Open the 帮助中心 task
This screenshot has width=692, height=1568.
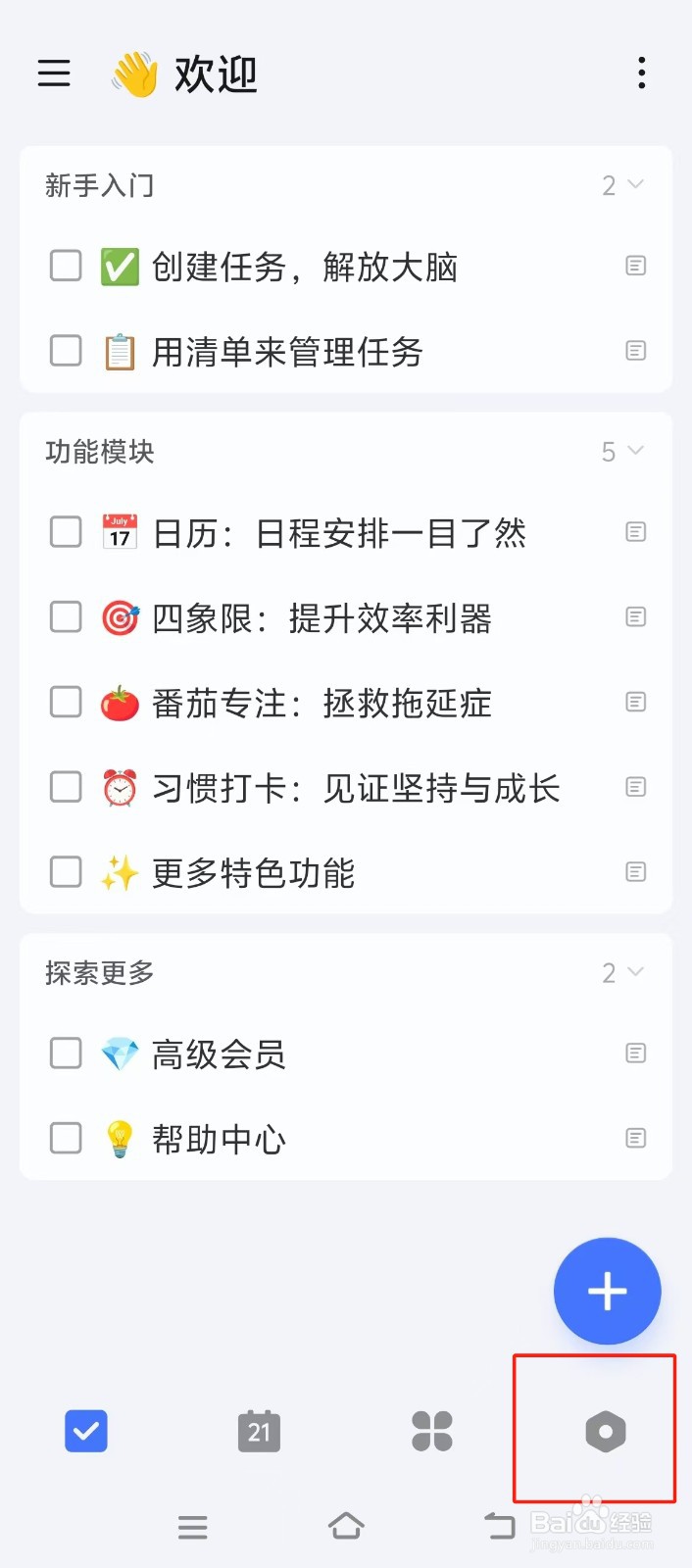219,1139
